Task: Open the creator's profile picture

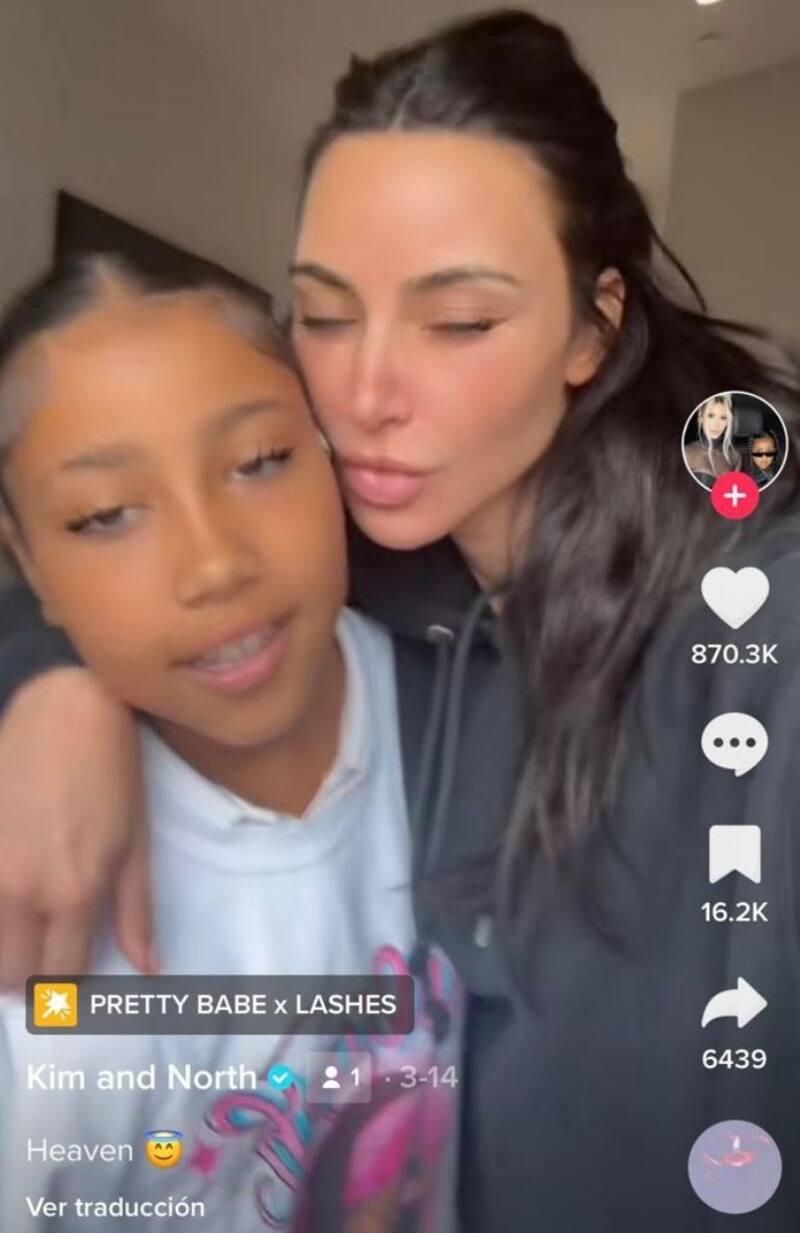Action: click(734, 440)
